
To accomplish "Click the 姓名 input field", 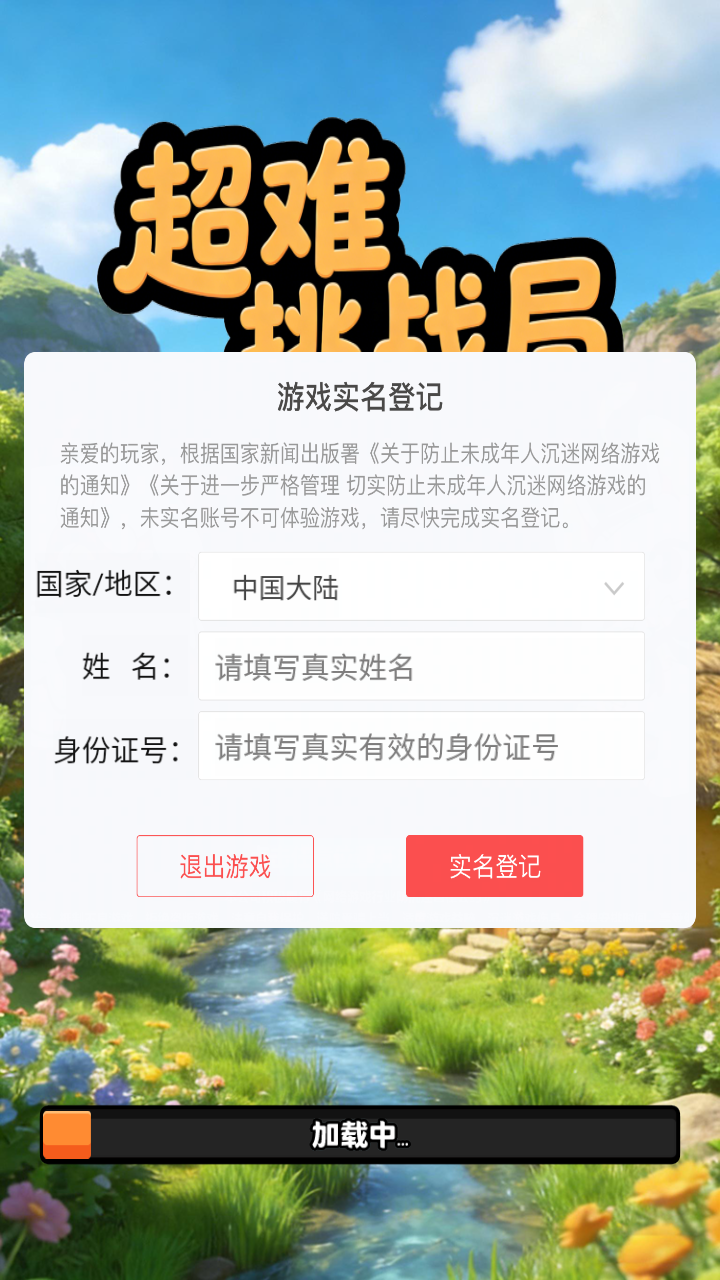I will (x=420, y=667).
